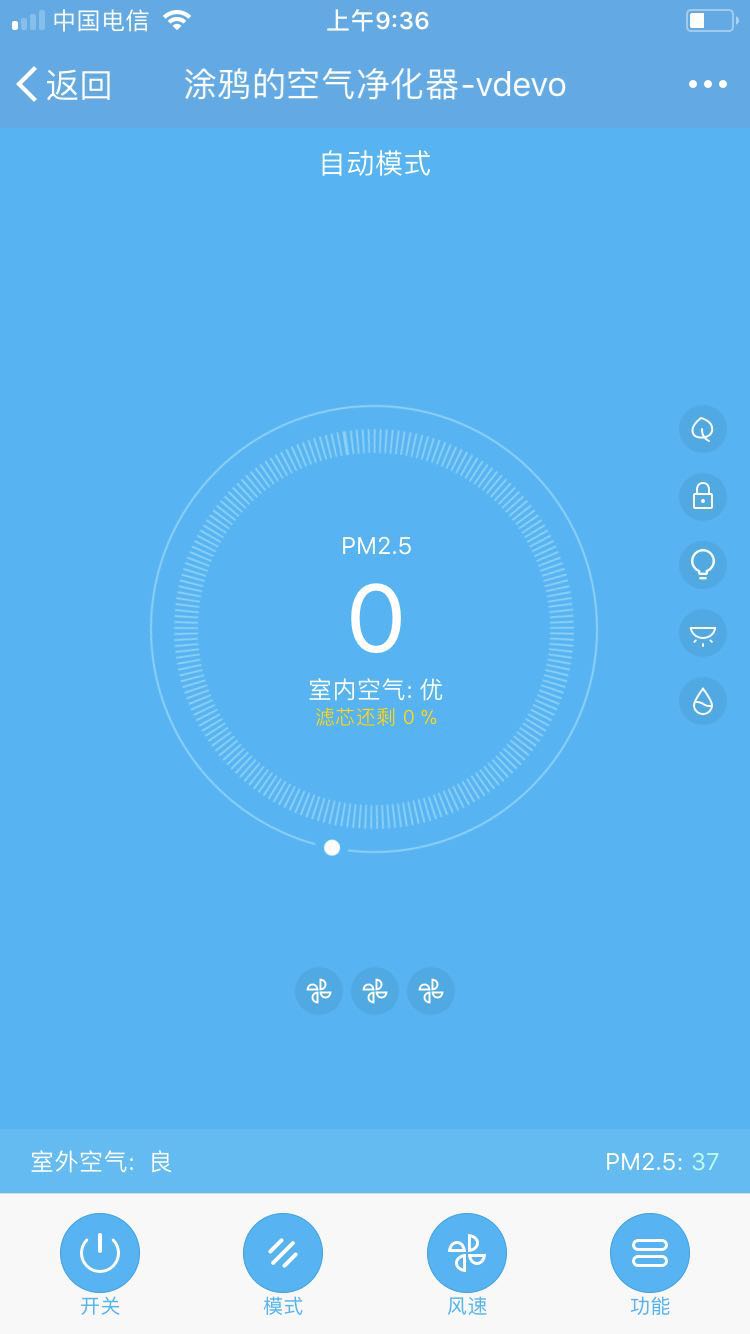Enable the anion purification function
Viewport: 750px width, 1334px height.
tap(702, 429)
